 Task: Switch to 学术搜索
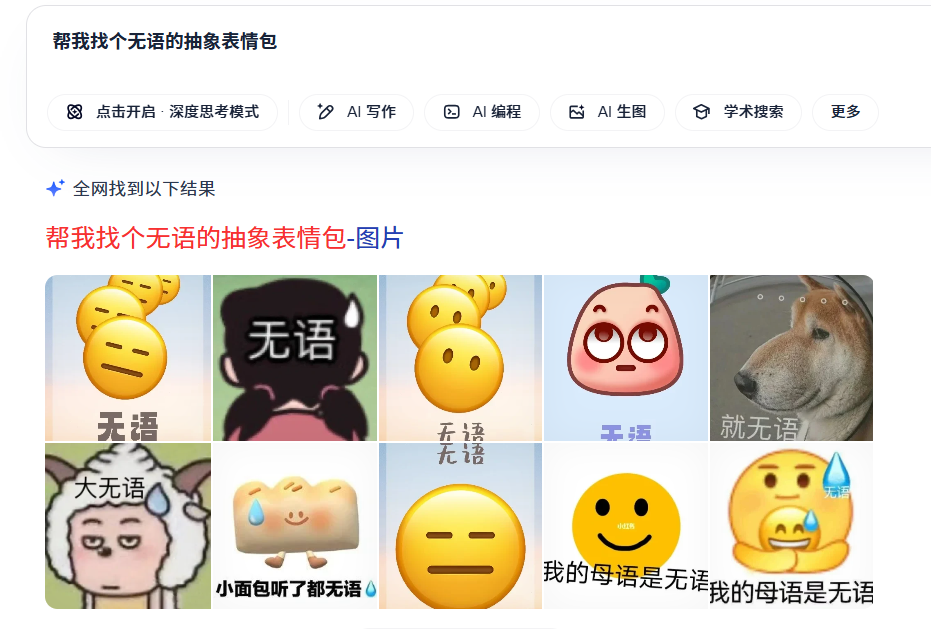point(738,112)
